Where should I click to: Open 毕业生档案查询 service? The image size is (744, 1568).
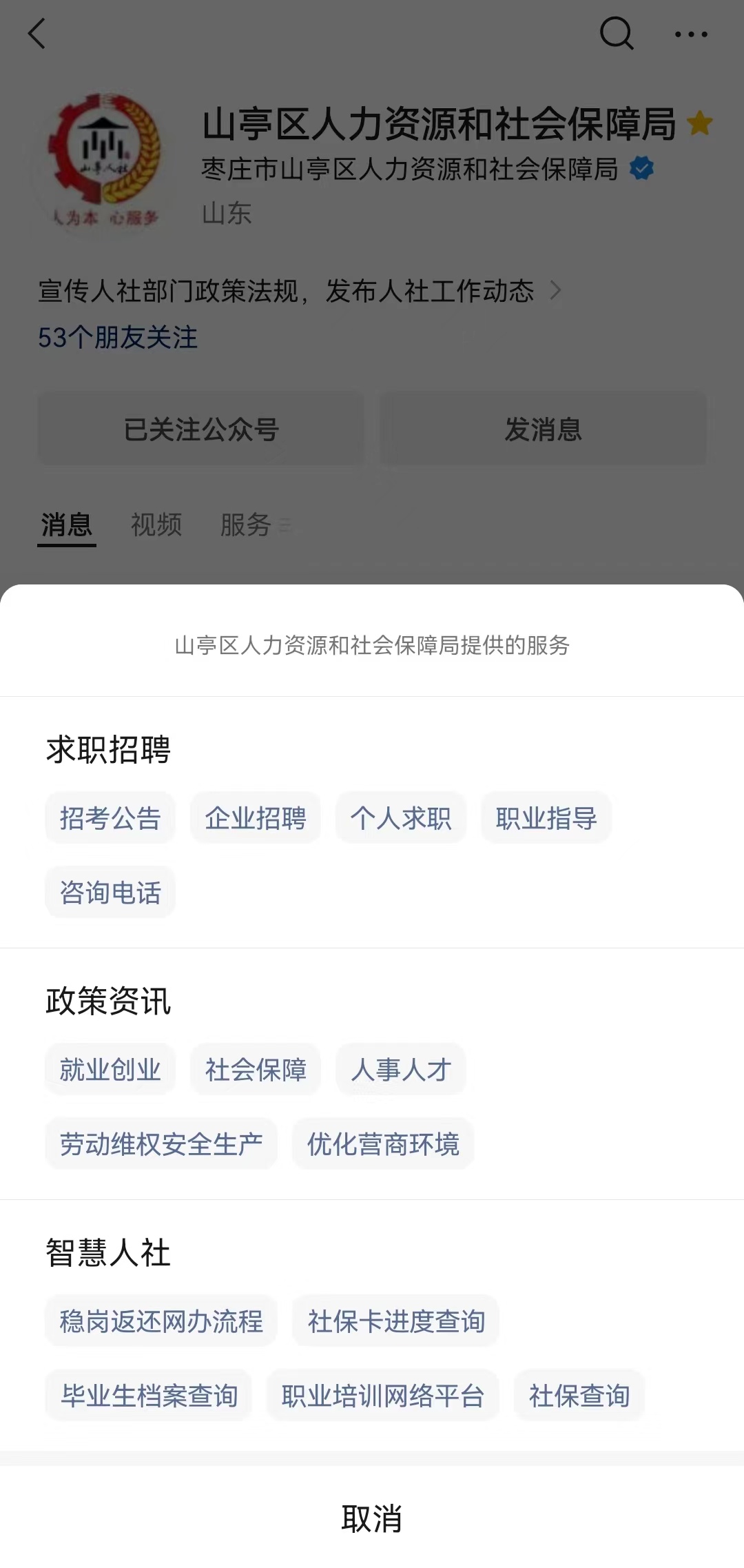(x=149, y=1396)
